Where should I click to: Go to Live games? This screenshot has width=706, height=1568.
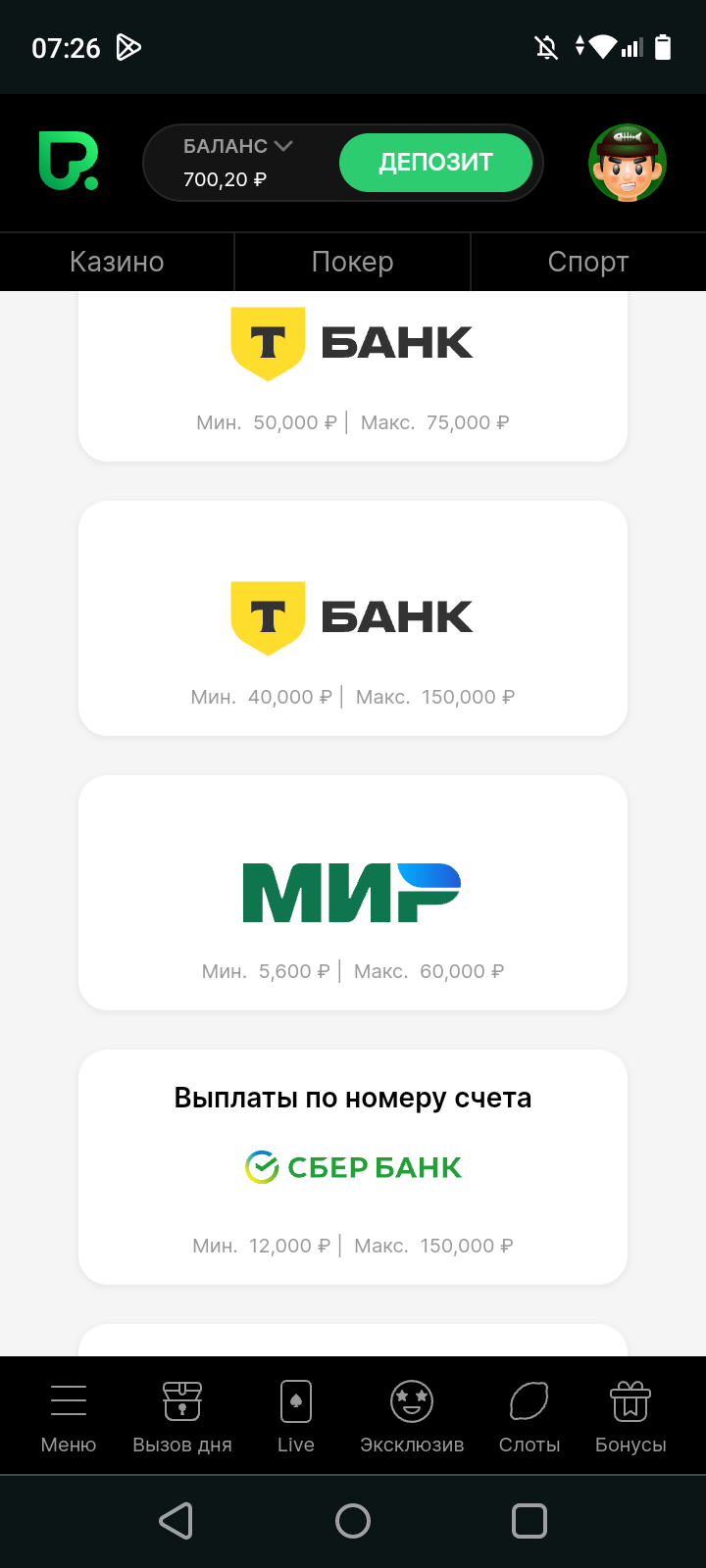coord(295,1415)
